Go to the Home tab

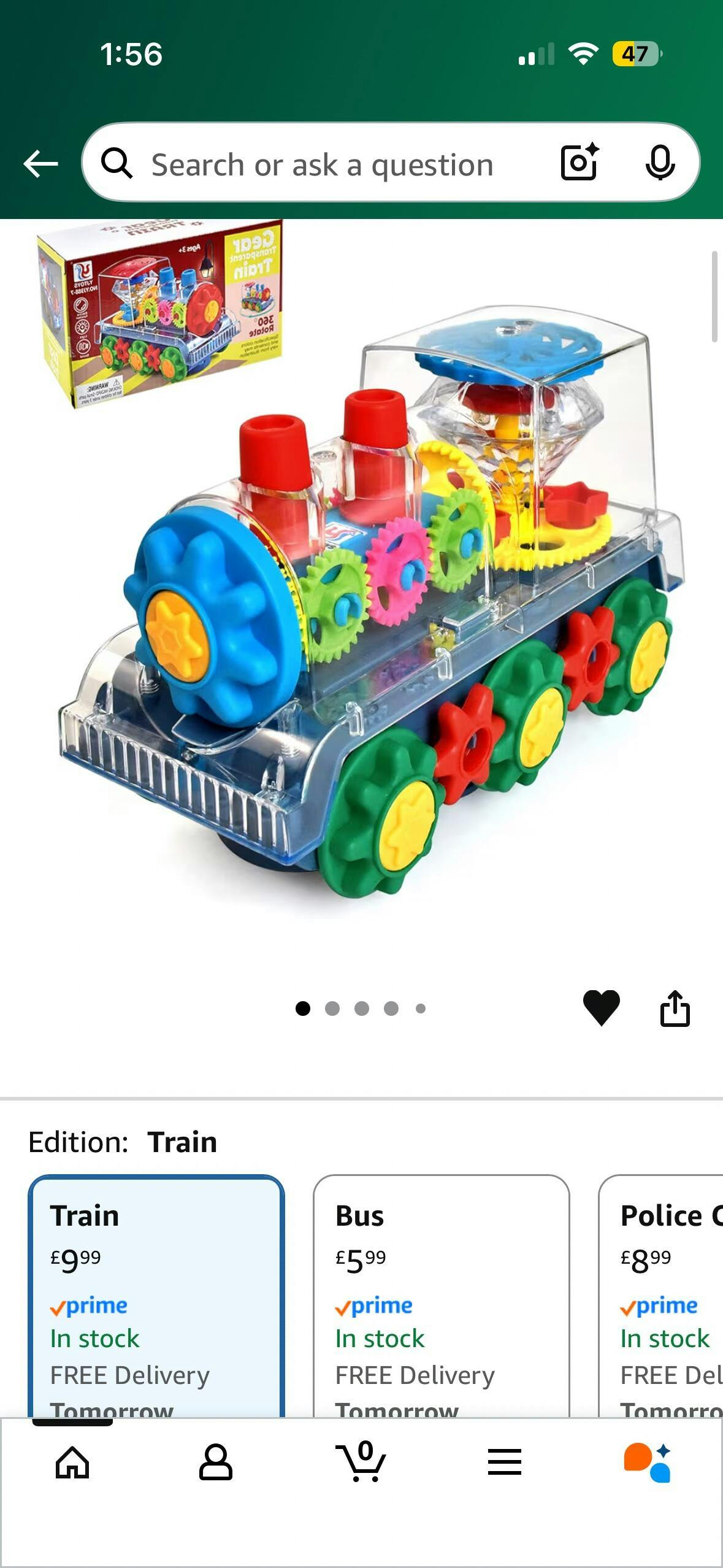72,1462
